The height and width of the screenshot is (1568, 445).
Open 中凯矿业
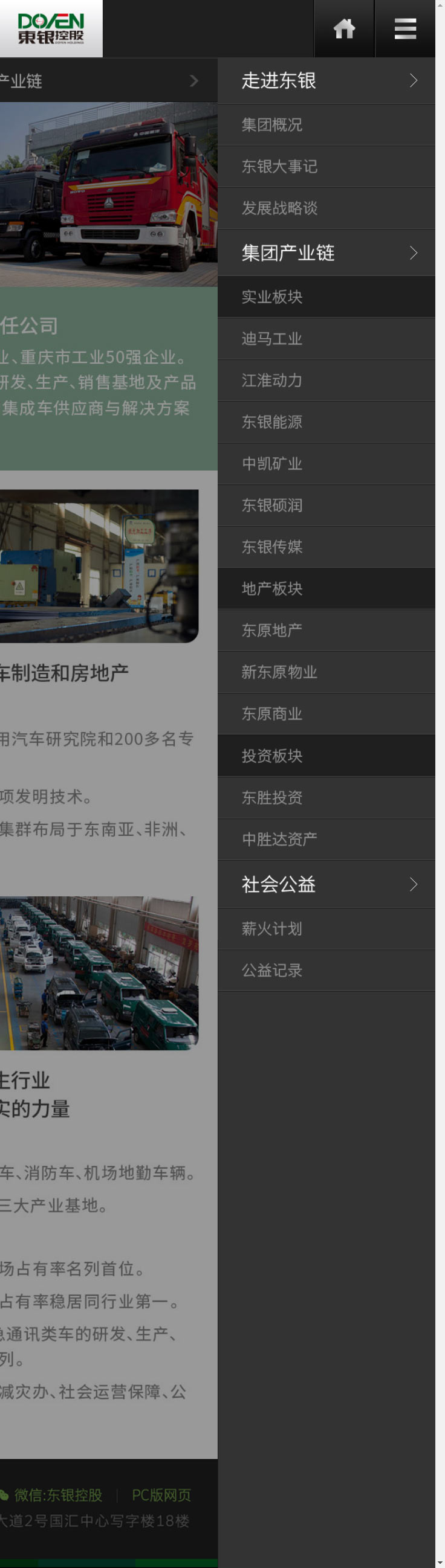point(326,464)
